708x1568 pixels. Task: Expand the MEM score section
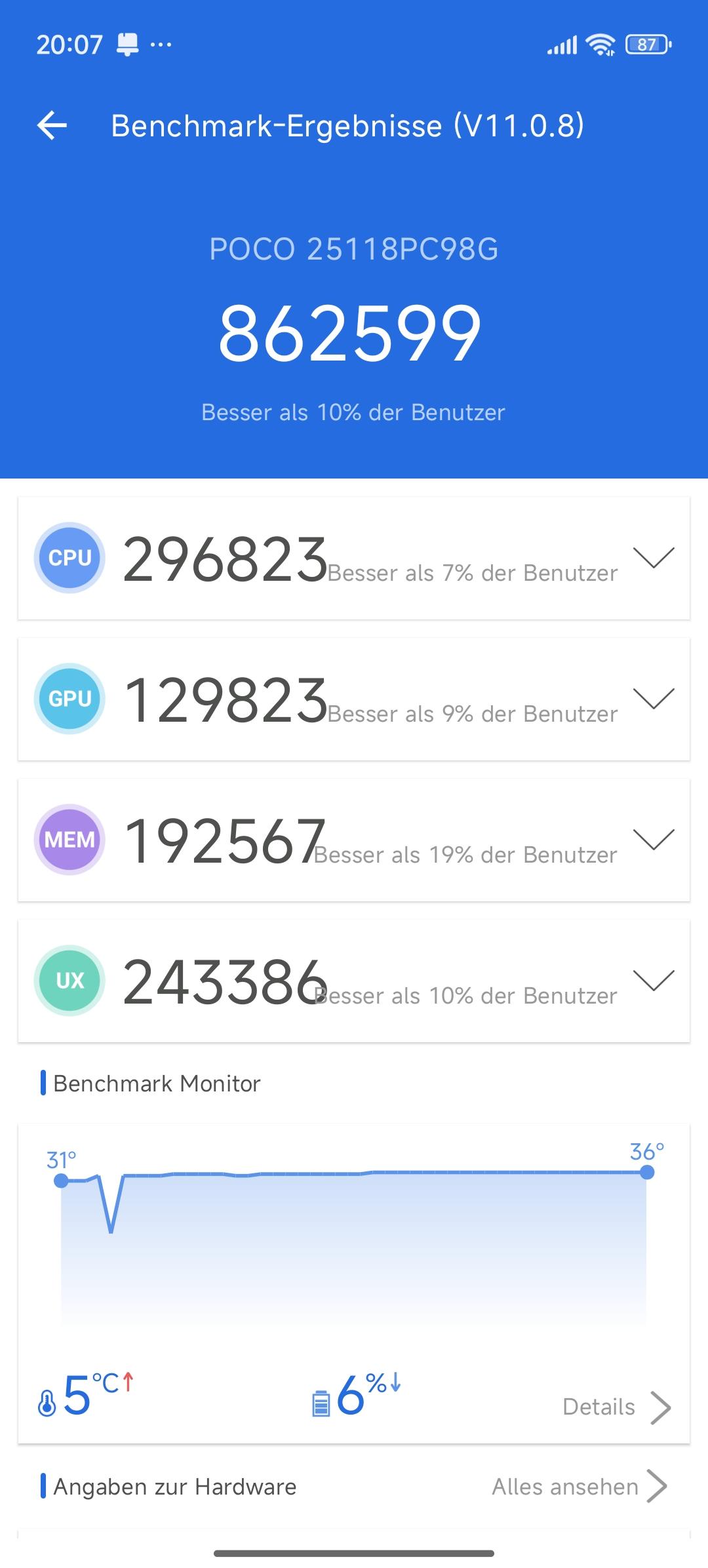(x=654, y=840)
